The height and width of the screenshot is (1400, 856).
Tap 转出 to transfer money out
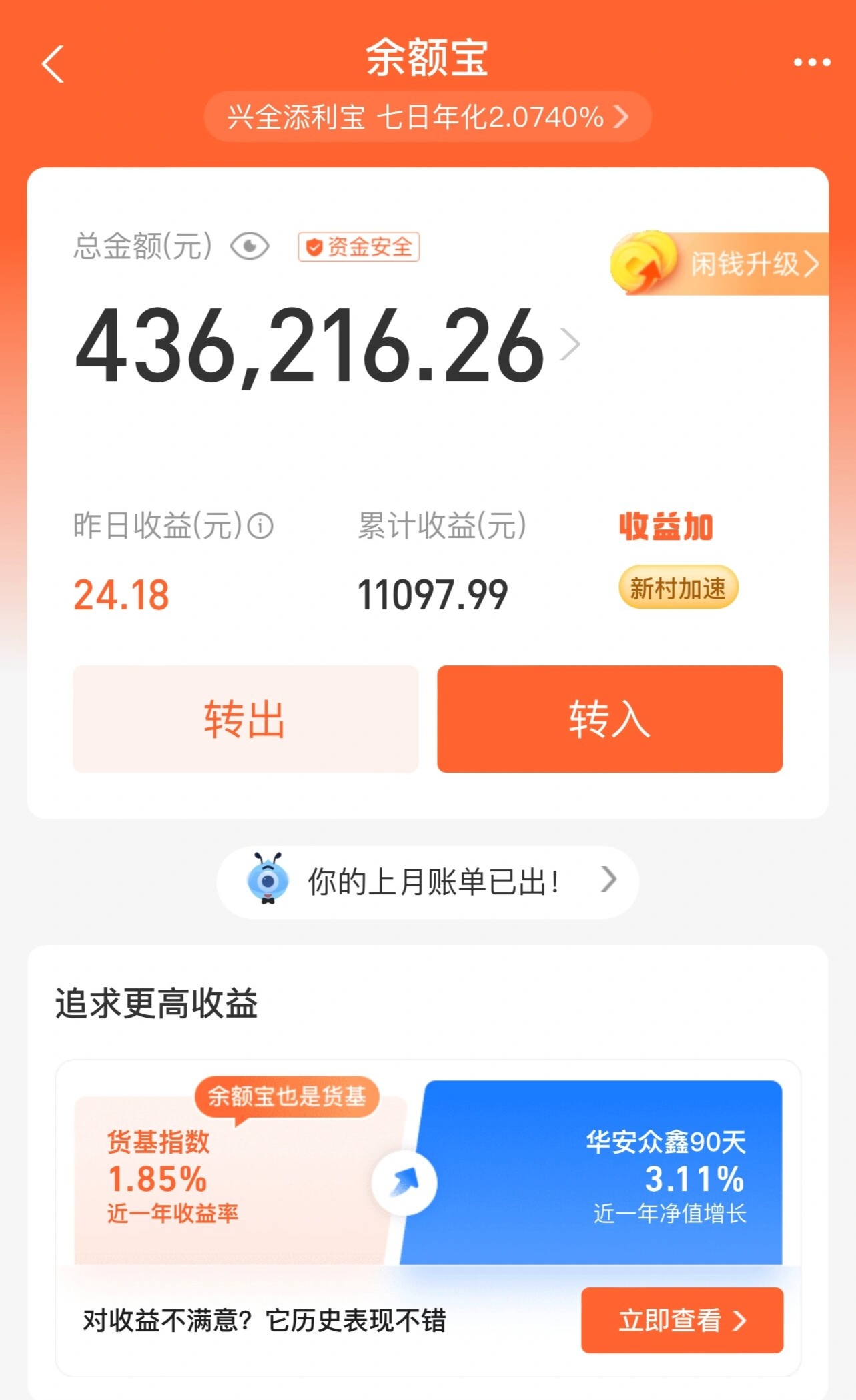pos(246,719)
